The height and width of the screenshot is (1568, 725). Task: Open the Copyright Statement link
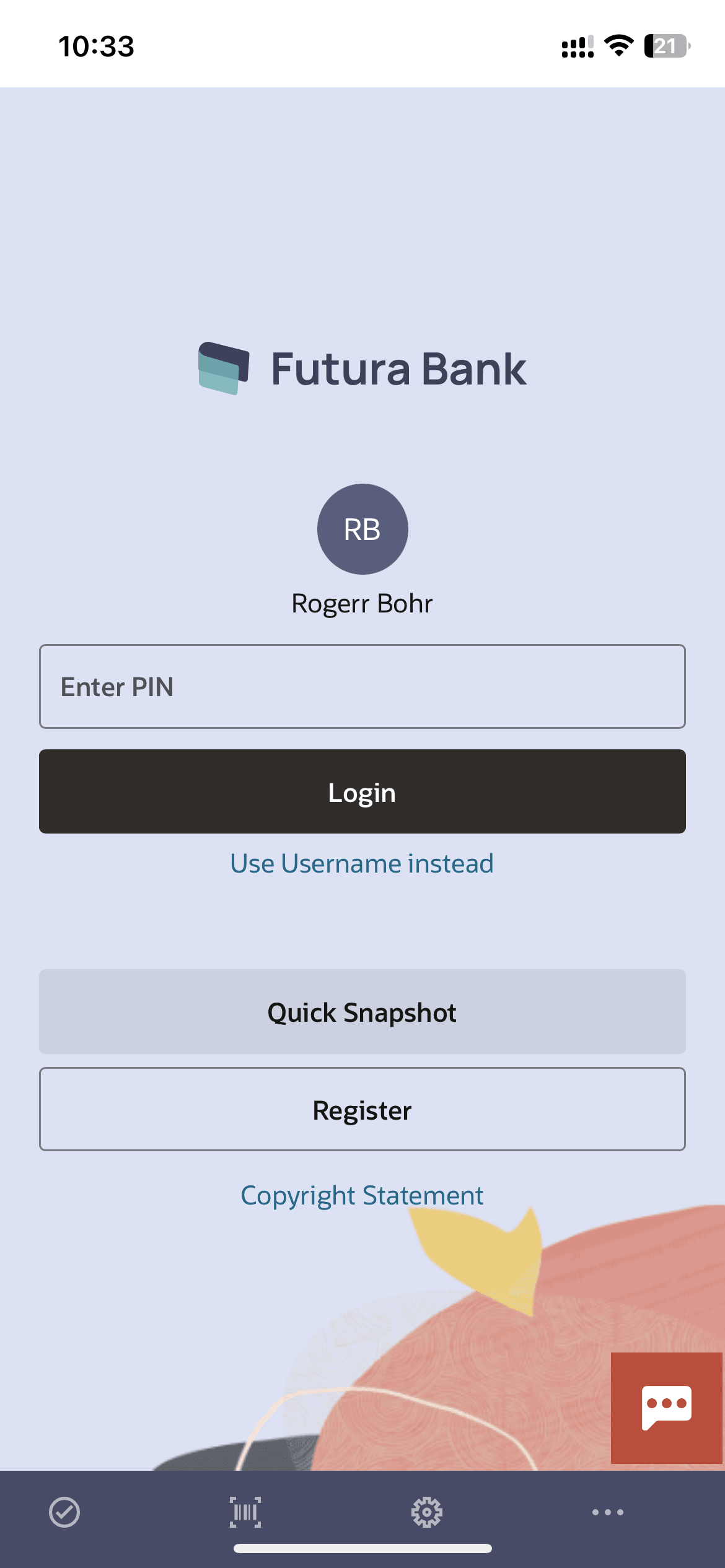tap(362, 1195)
